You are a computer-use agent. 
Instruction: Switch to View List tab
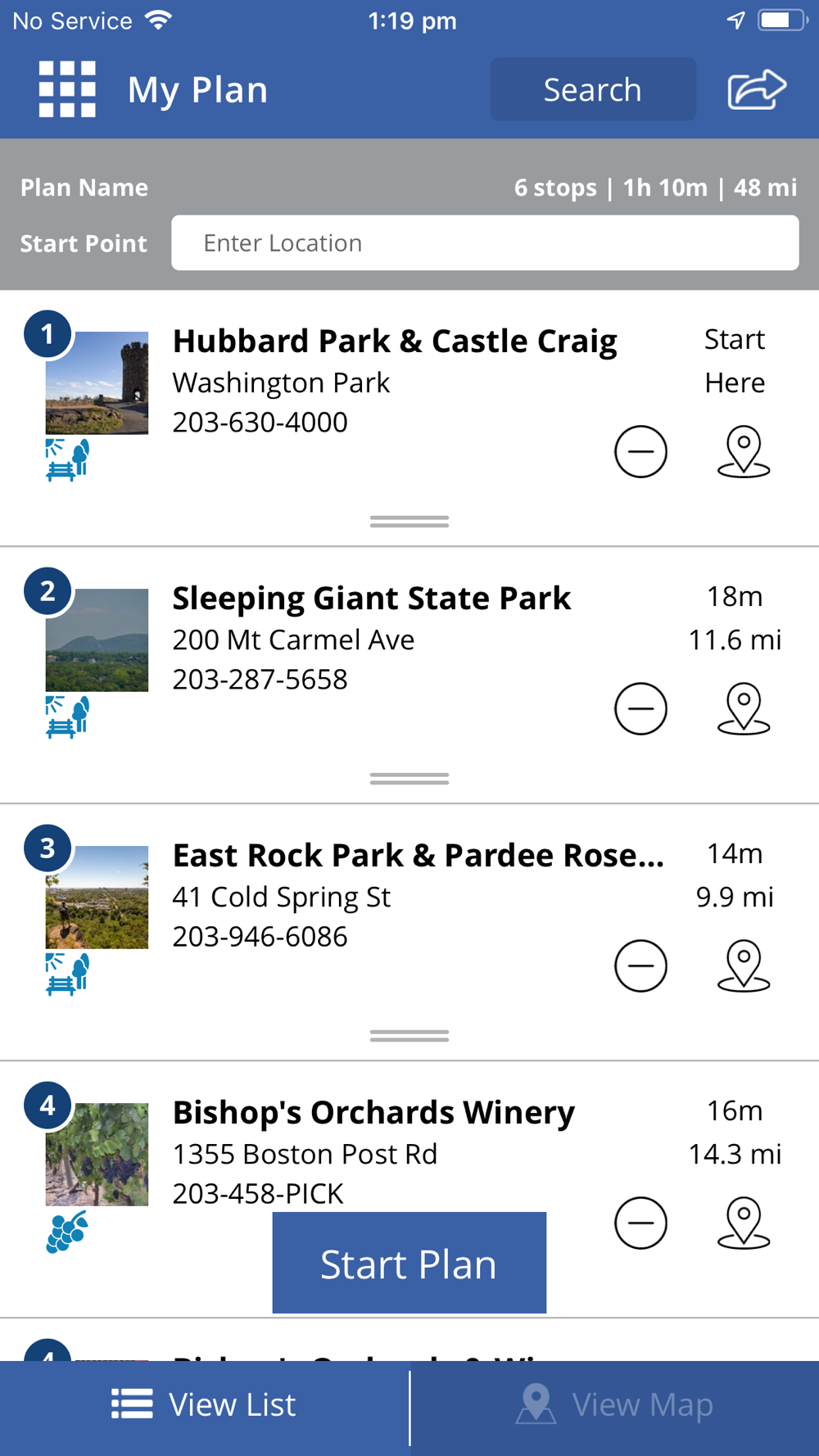pos(204,1404)
